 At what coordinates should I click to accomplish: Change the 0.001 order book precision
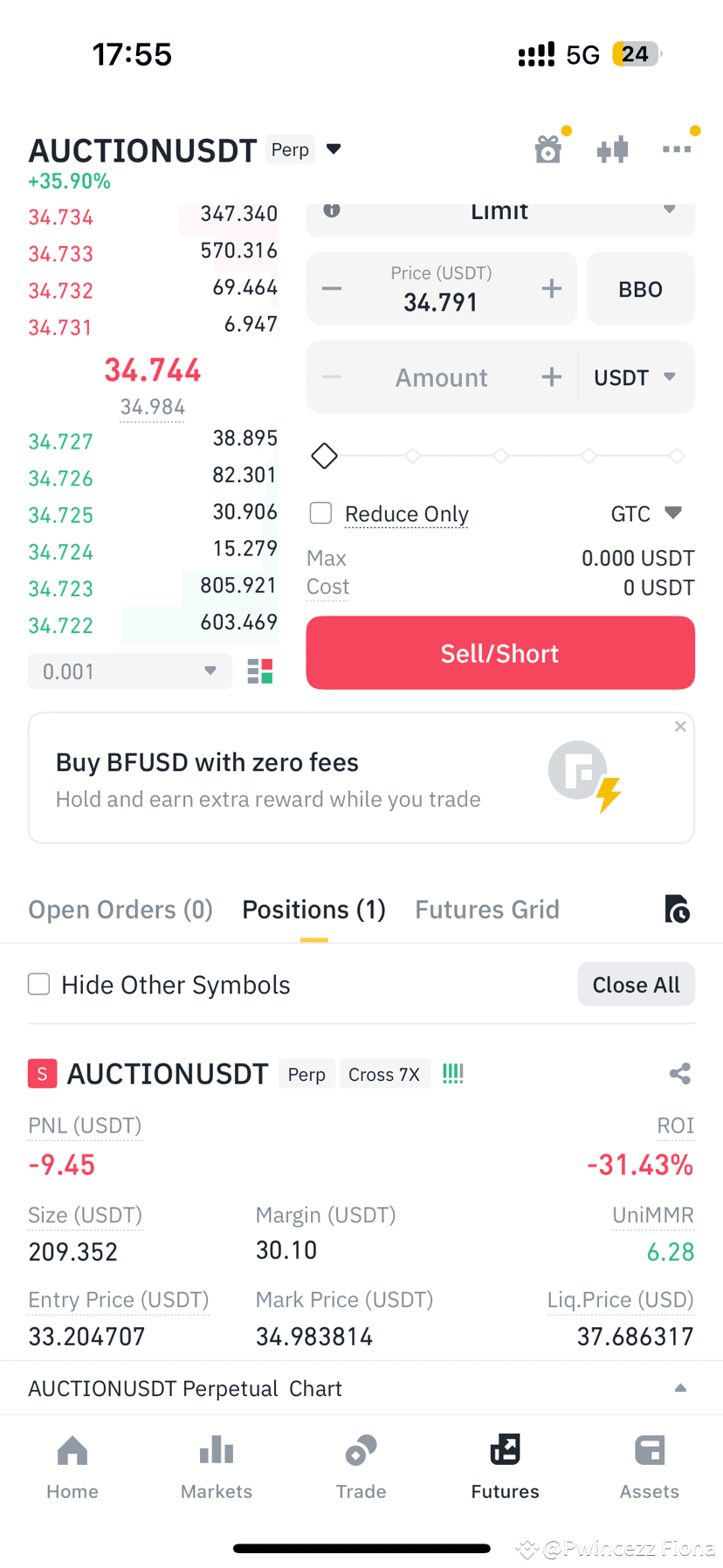pos(130,671)
